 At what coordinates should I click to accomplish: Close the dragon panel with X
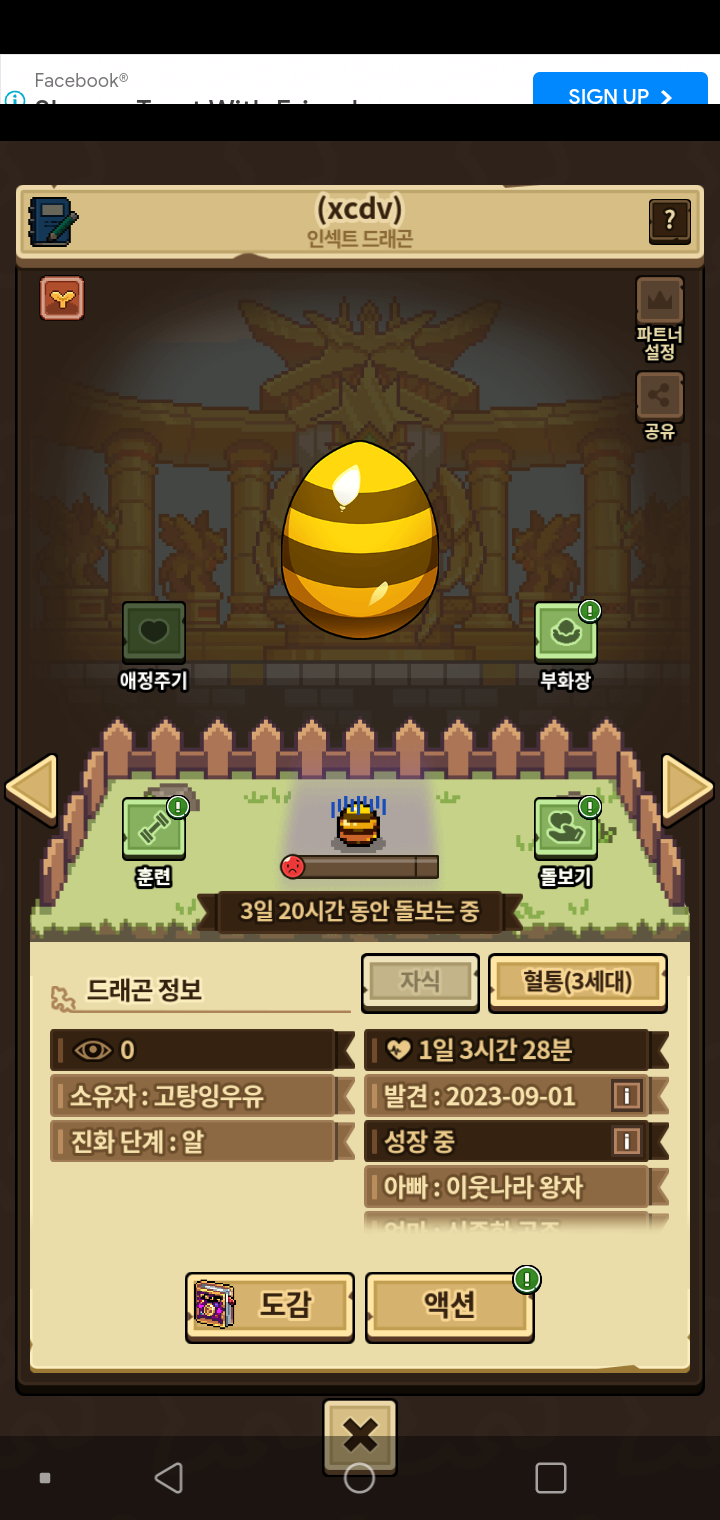point(360,1436)
